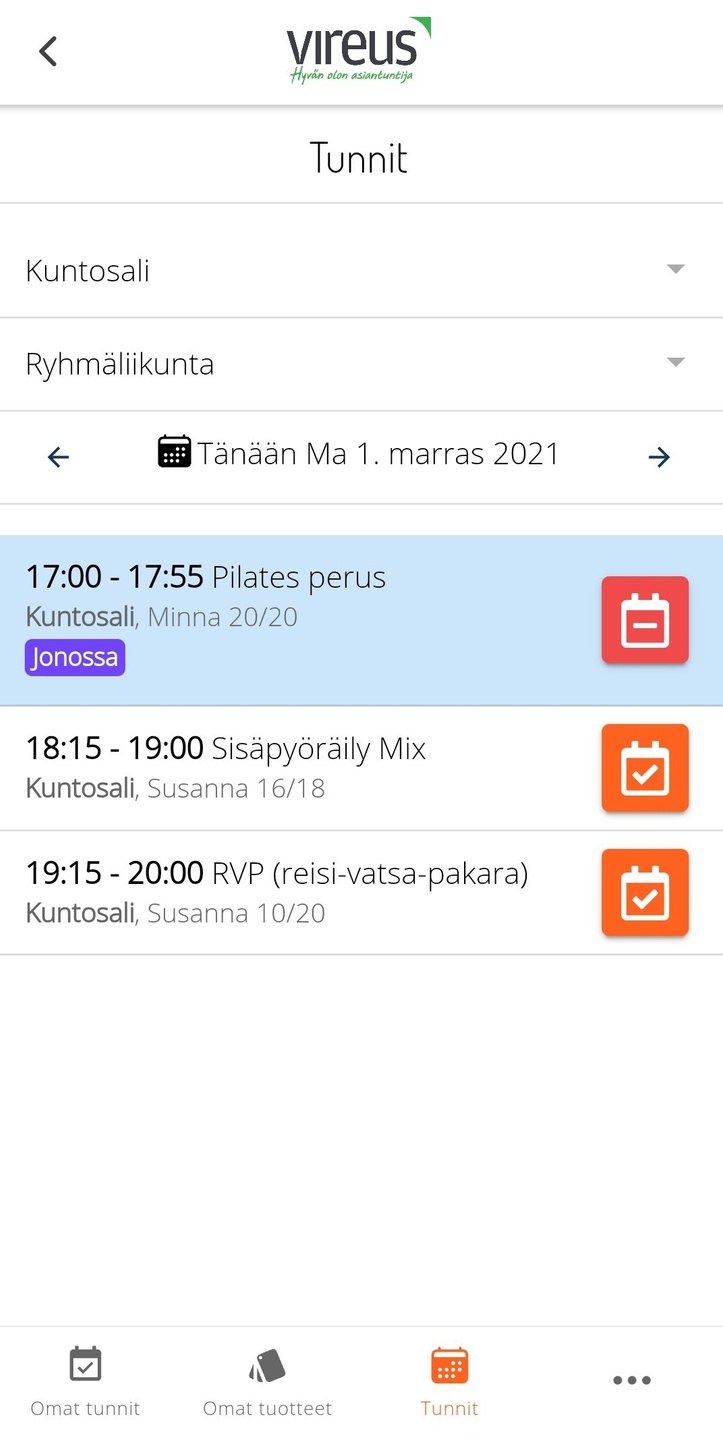Switch to Omat tuotteet tab
This screenshot has width=723, height=1440.
click(x=267, y=1382)
